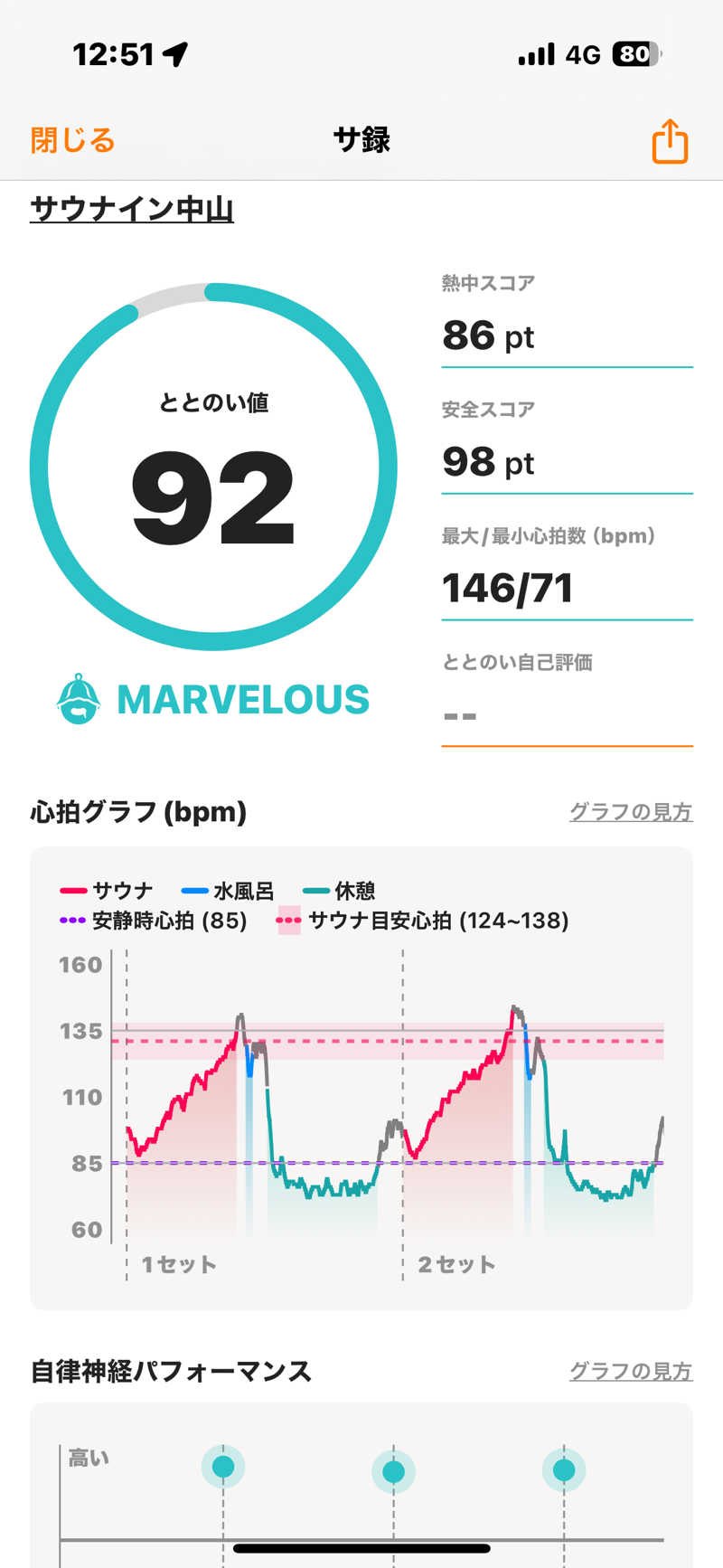Open グラフの見方 for the heart rate graph
This screenshot has height=1568, width=723.
point(630,812)
